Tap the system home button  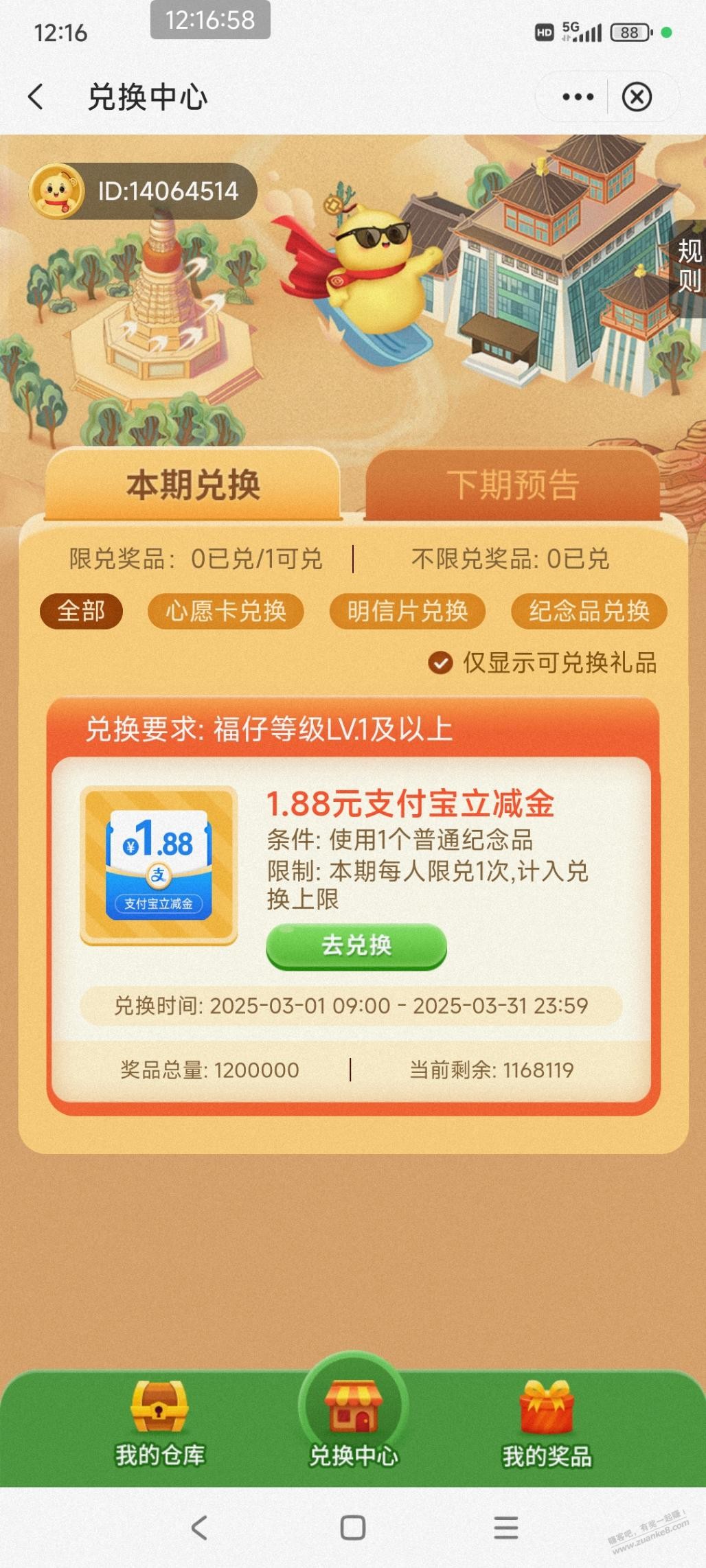pos(352,1528)
